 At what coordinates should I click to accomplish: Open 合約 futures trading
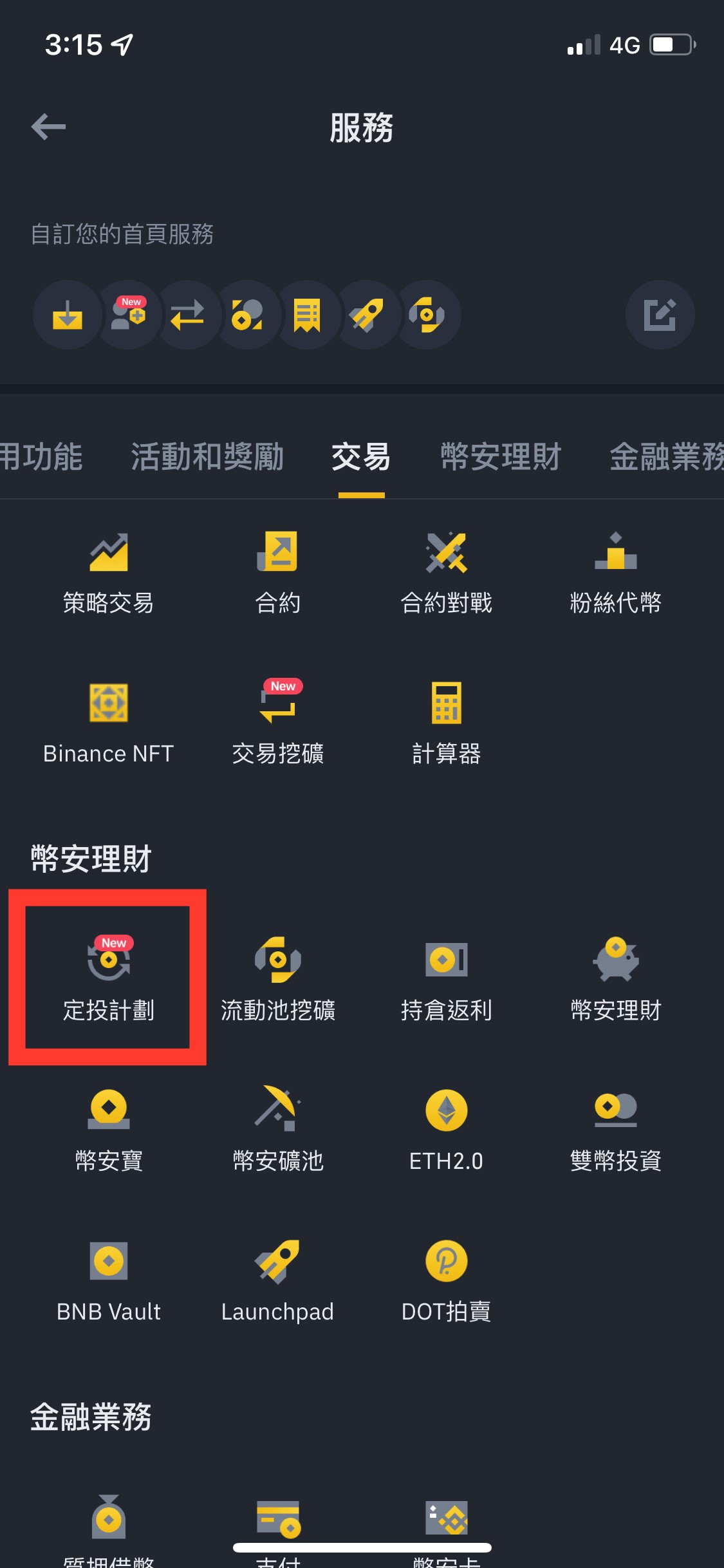coord(277,572)
